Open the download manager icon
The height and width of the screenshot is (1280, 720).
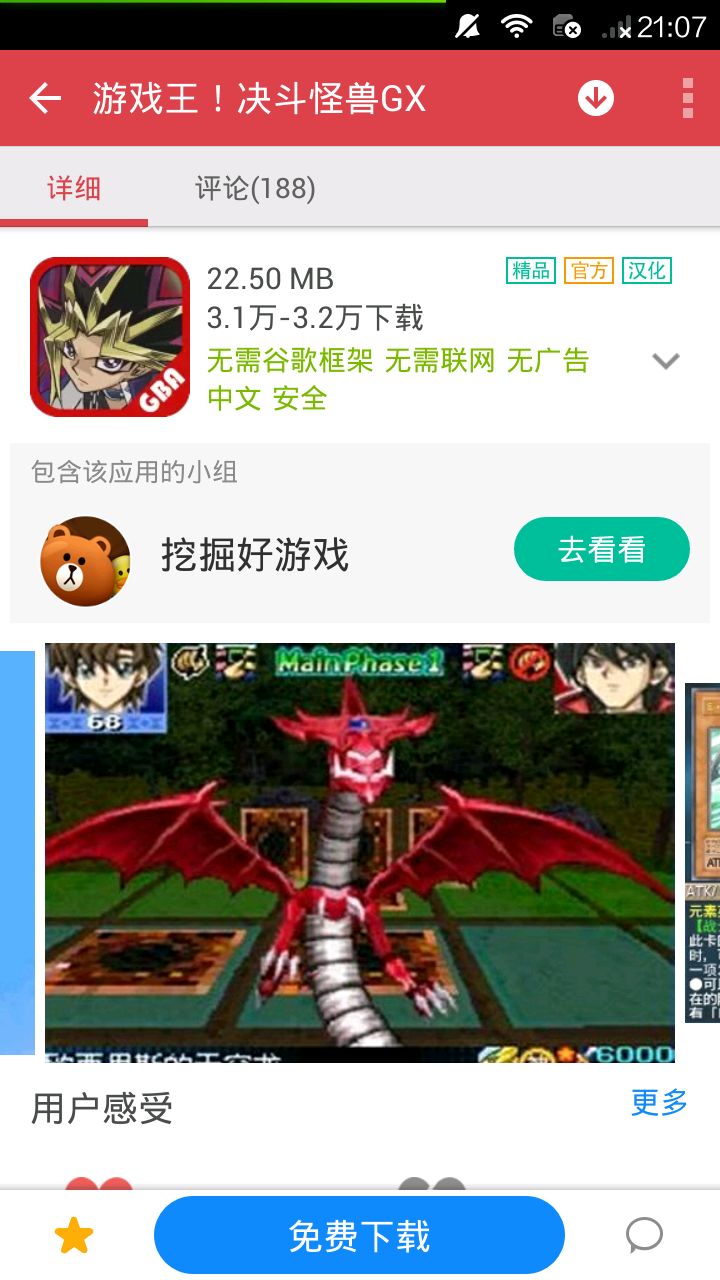click(x=596, y=98)
